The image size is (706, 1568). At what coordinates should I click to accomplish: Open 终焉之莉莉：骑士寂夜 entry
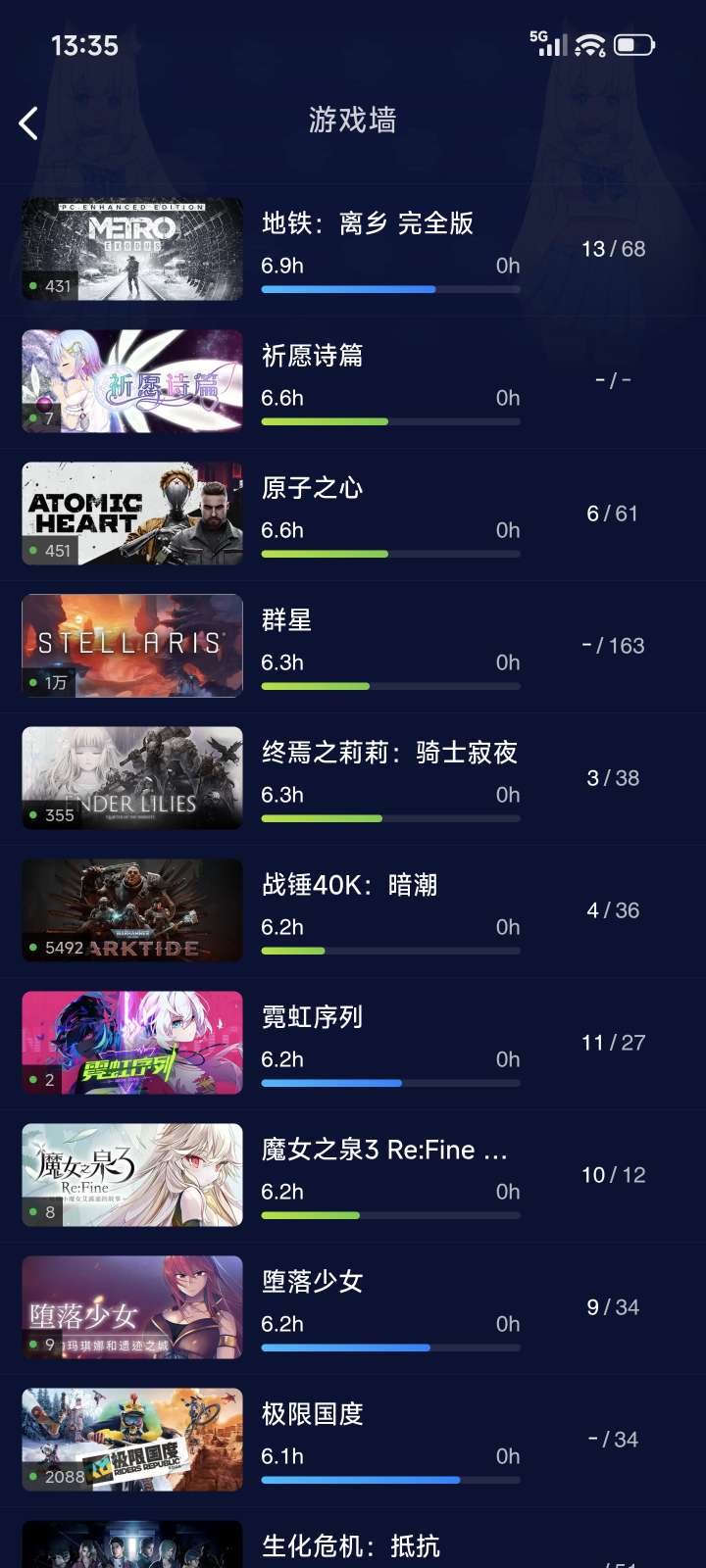[x=388, y=778]
